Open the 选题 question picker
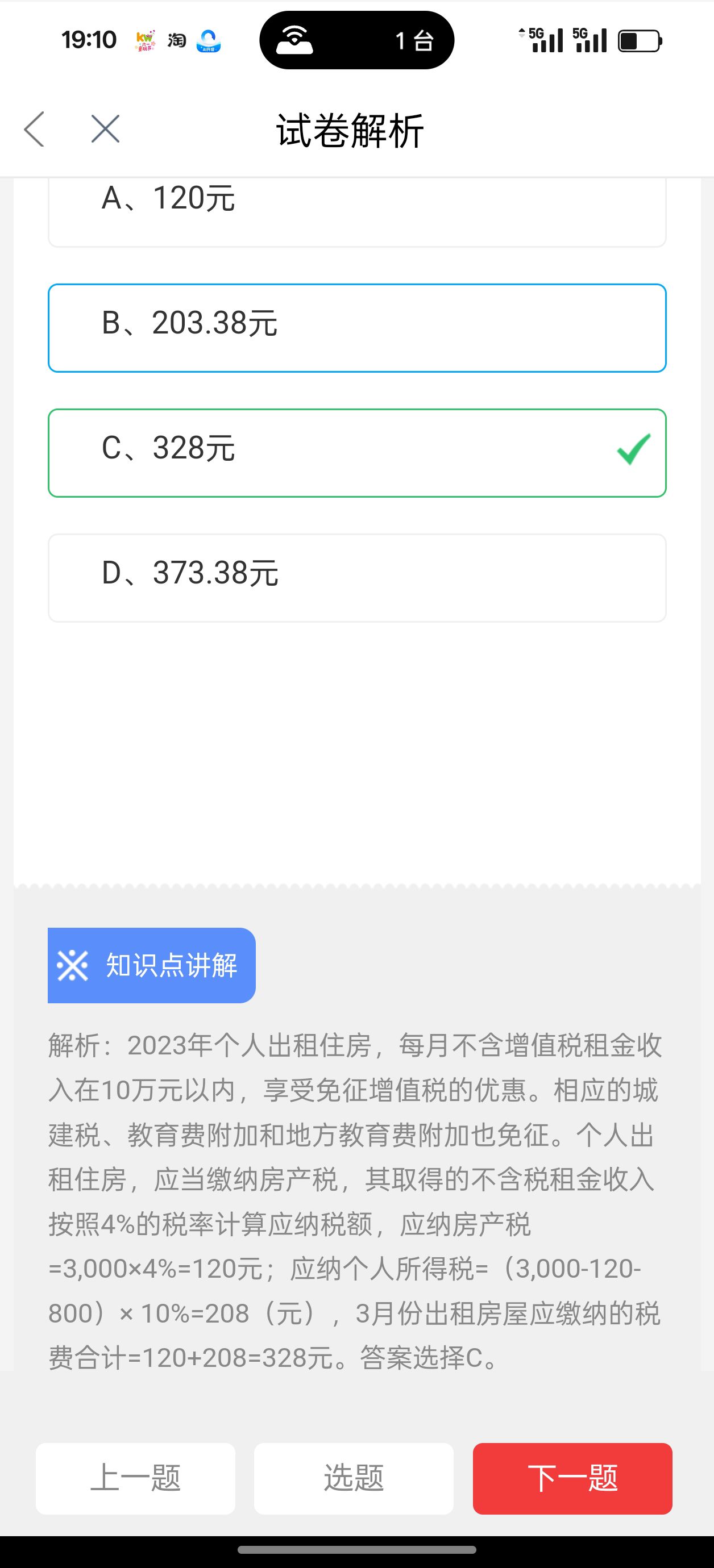 pyautogui.click(x=354, y=1478)
